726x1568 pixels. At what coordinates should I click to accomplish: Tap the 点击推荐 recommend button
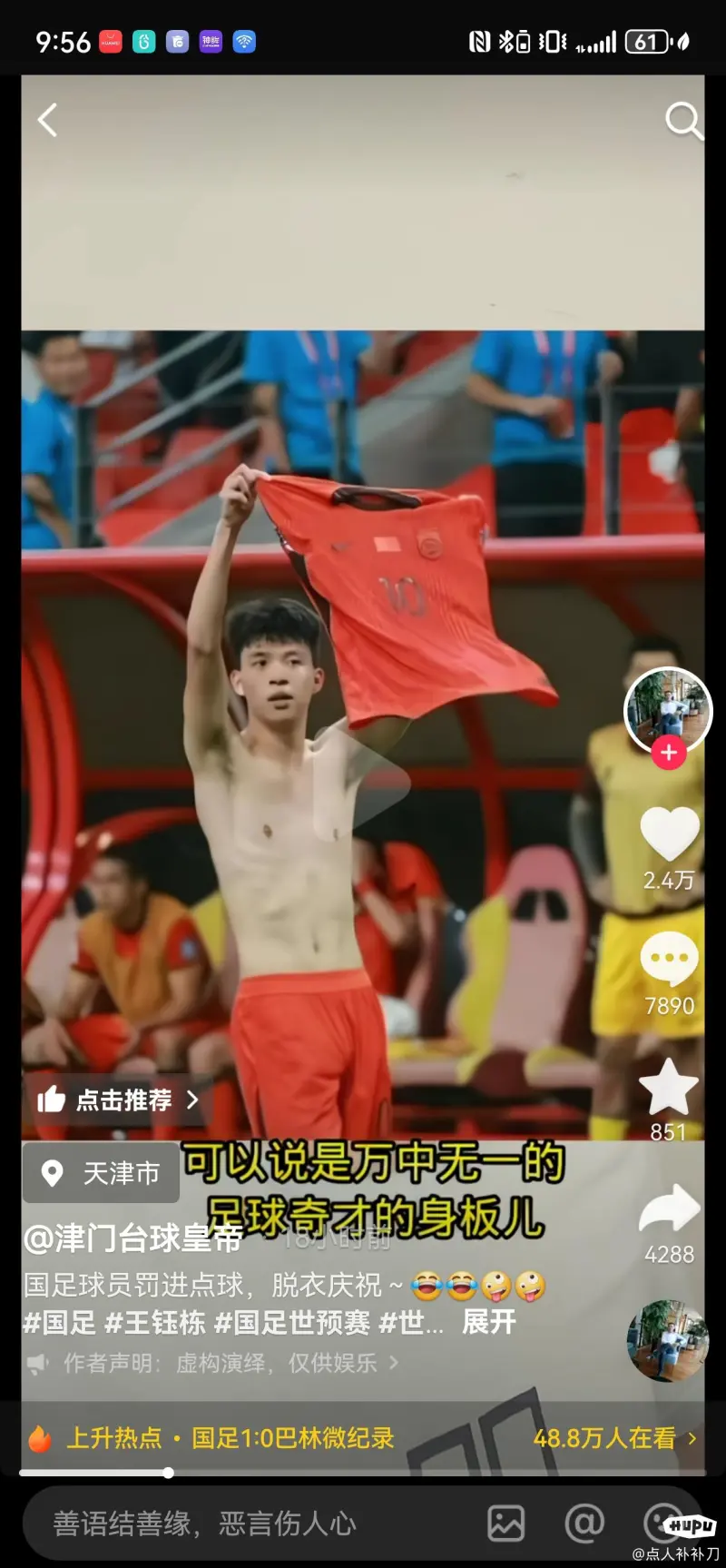tap(118, 1100)
